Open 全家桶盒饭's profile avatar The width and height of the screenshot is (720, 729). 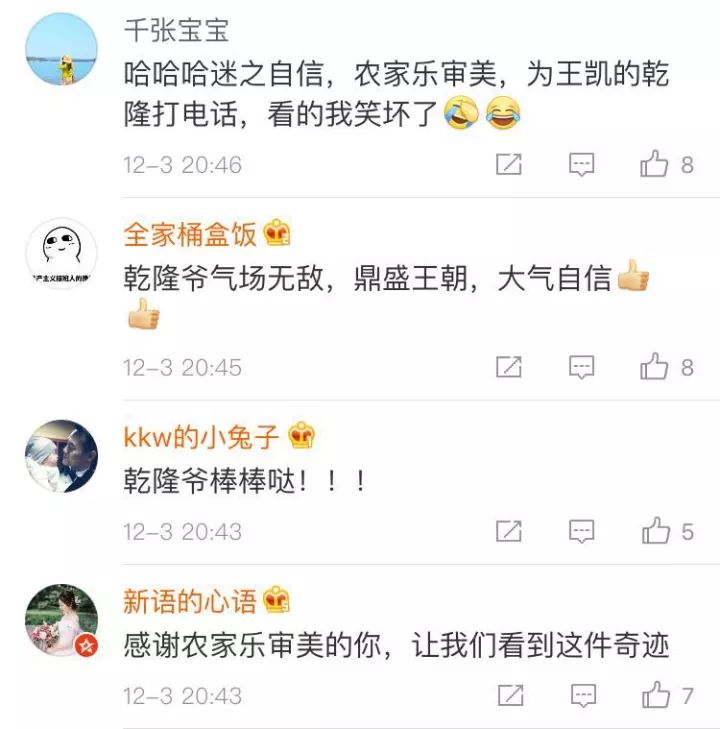(61, 254)
